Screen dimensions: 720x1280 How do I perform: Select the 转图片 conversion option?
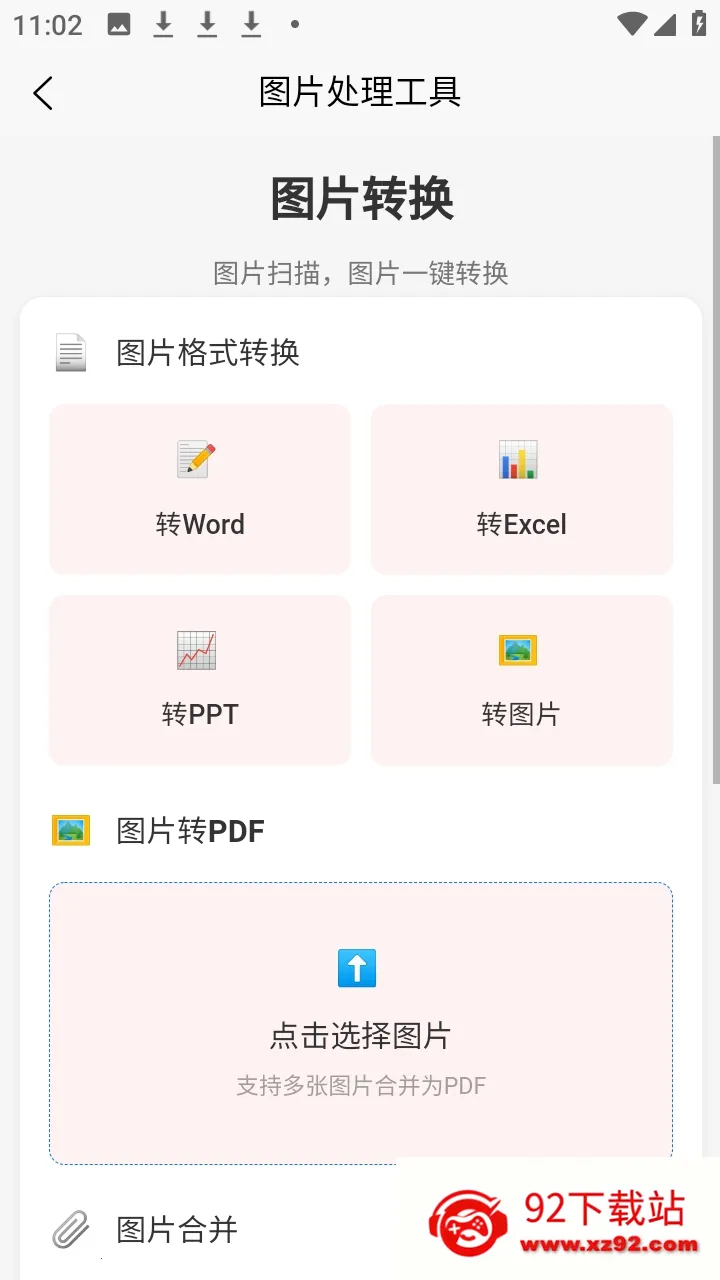pos(521,680)
